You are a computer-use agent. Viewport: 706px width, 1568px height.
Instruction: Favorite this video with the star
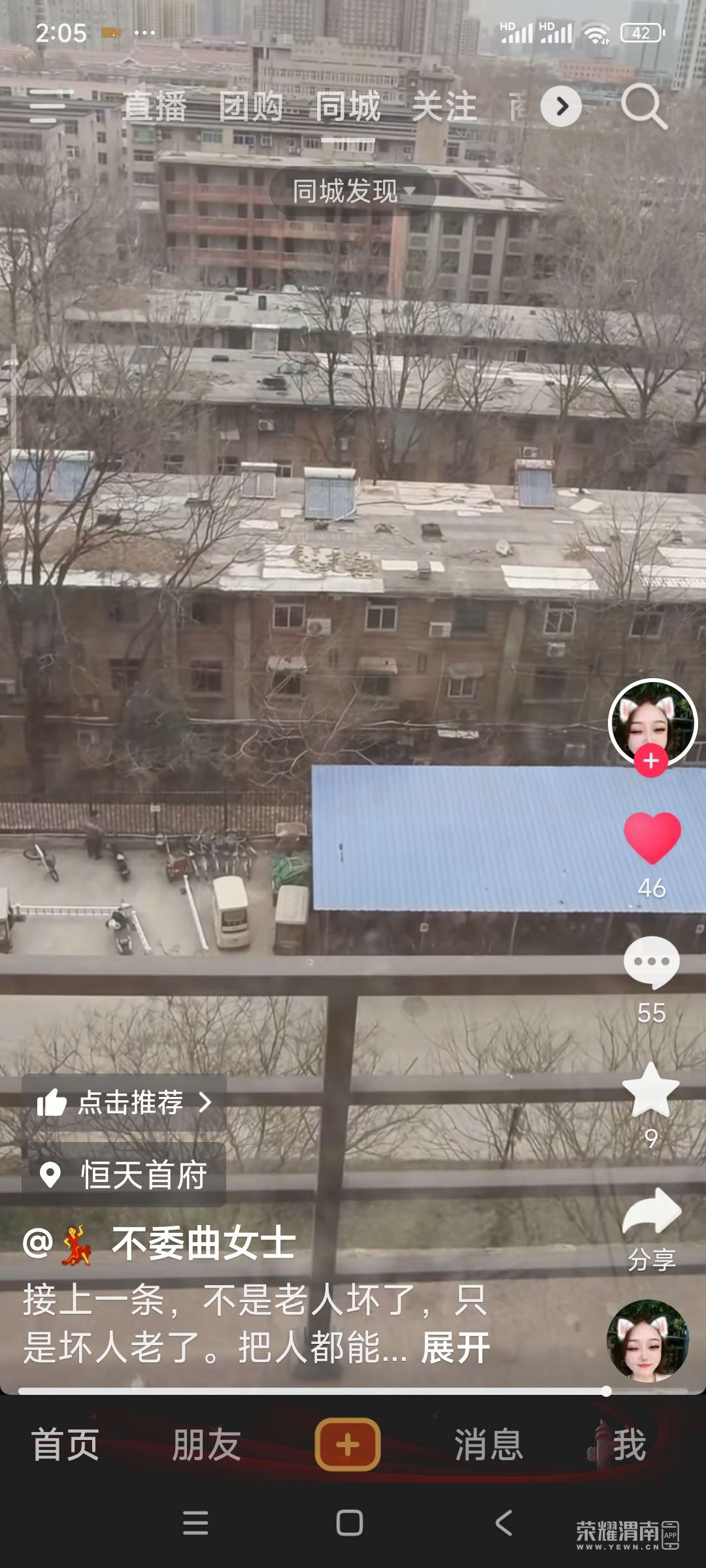[651, 1090]
